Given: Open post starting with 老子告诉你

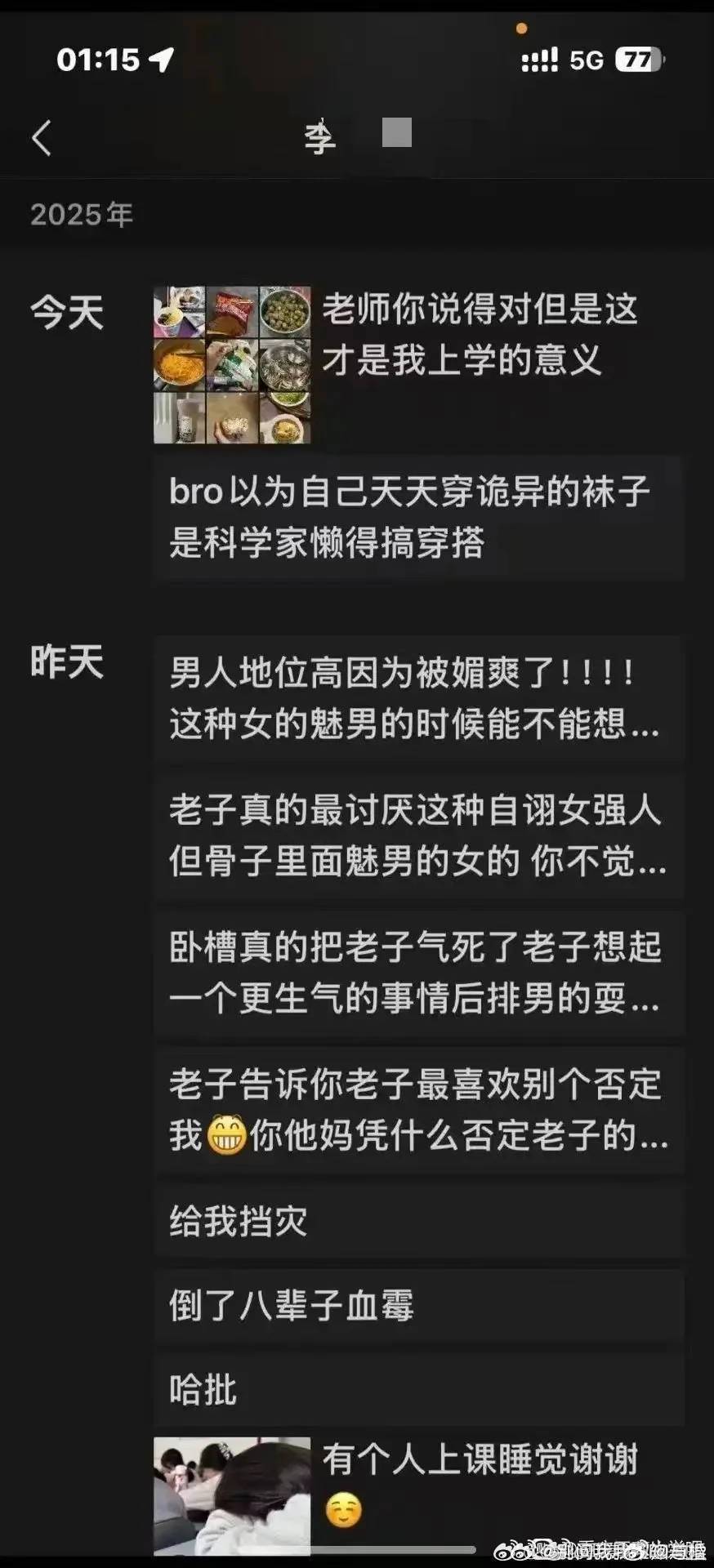Looking at the screenshot, I should click(x=417, y=1110).
